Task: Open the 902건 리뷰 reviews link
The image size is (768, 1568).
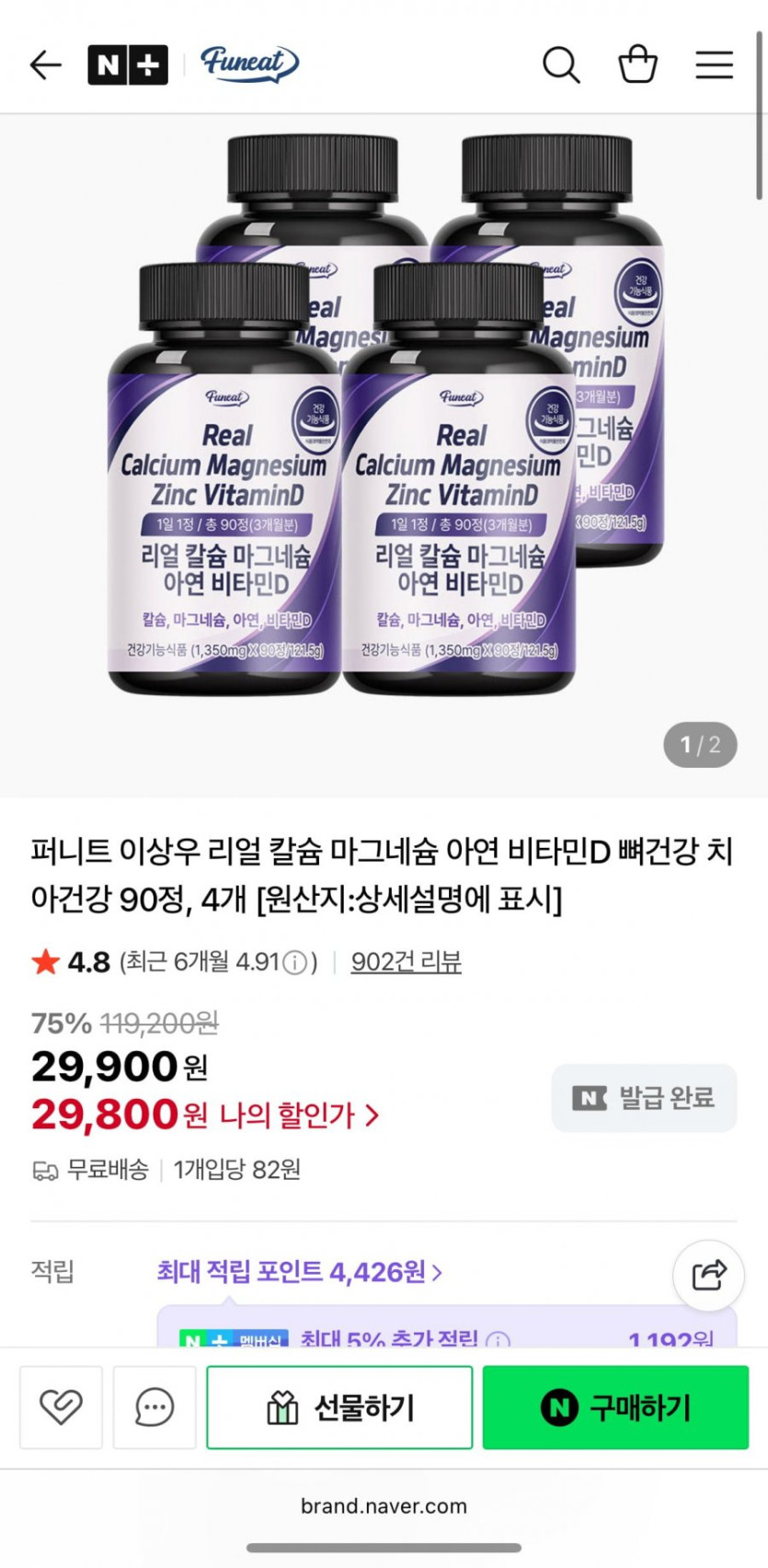Action: point(406,962)
